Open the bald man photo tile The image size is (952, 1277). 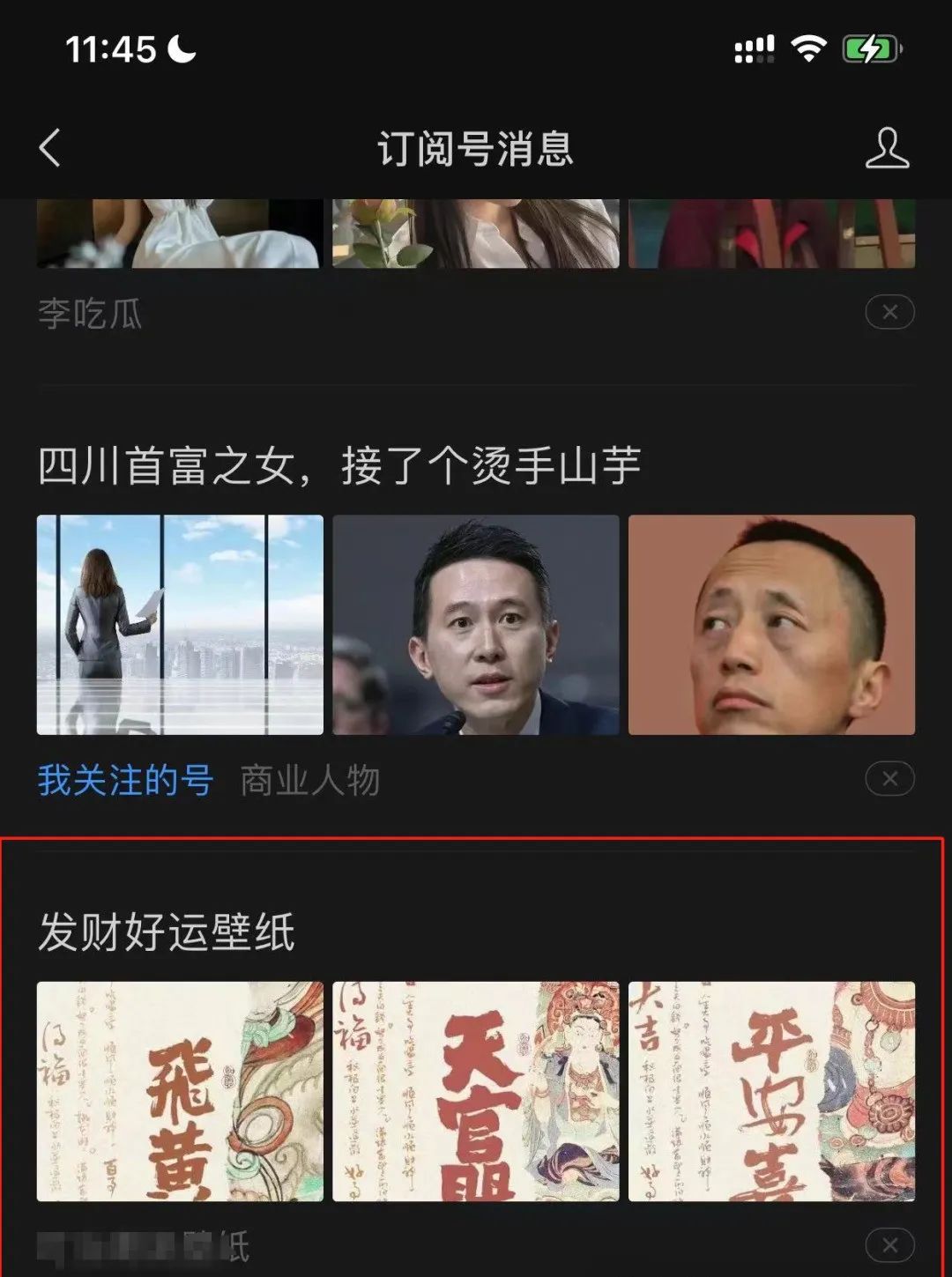click(x=771, y=625)
